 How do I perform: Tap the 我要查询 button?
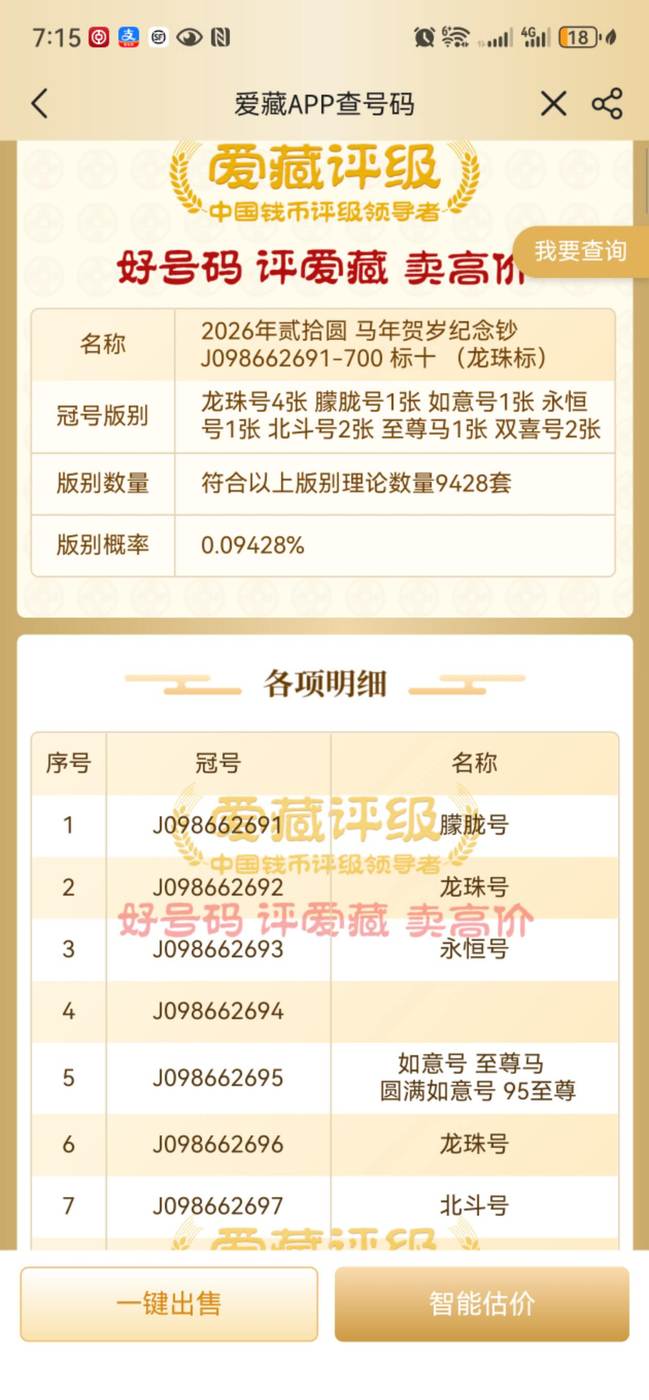tap(580, 251)
